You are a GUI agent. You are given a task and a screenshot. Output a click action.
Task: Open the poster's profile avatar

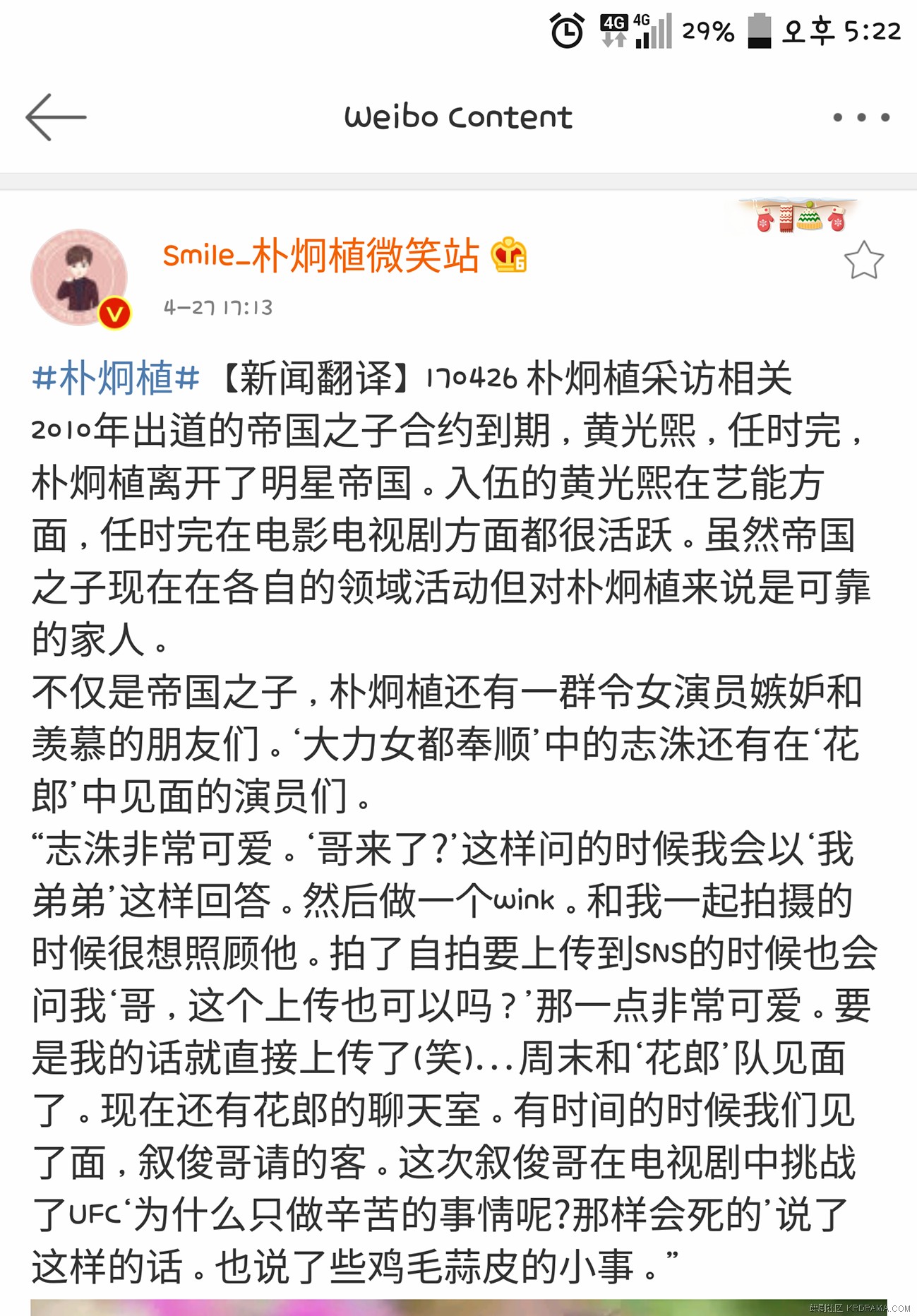point(79,277)
